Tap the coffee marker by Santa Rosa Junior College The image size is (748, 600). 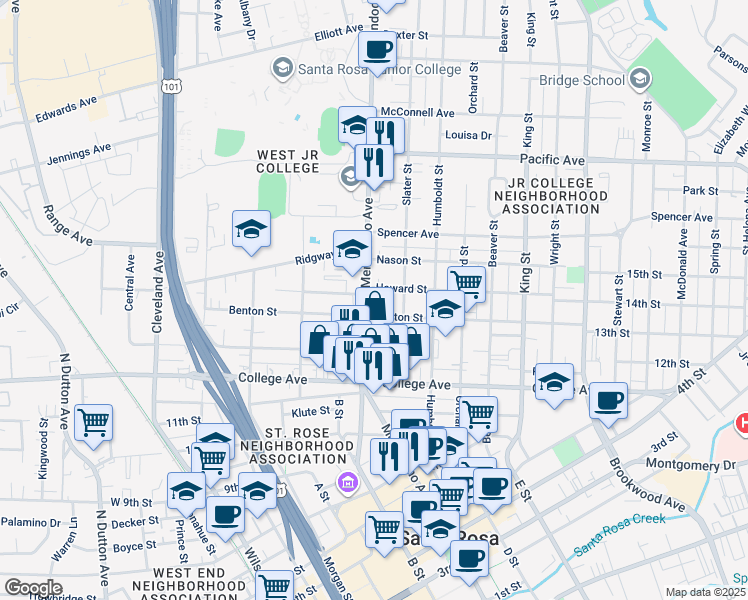(377, 51)
